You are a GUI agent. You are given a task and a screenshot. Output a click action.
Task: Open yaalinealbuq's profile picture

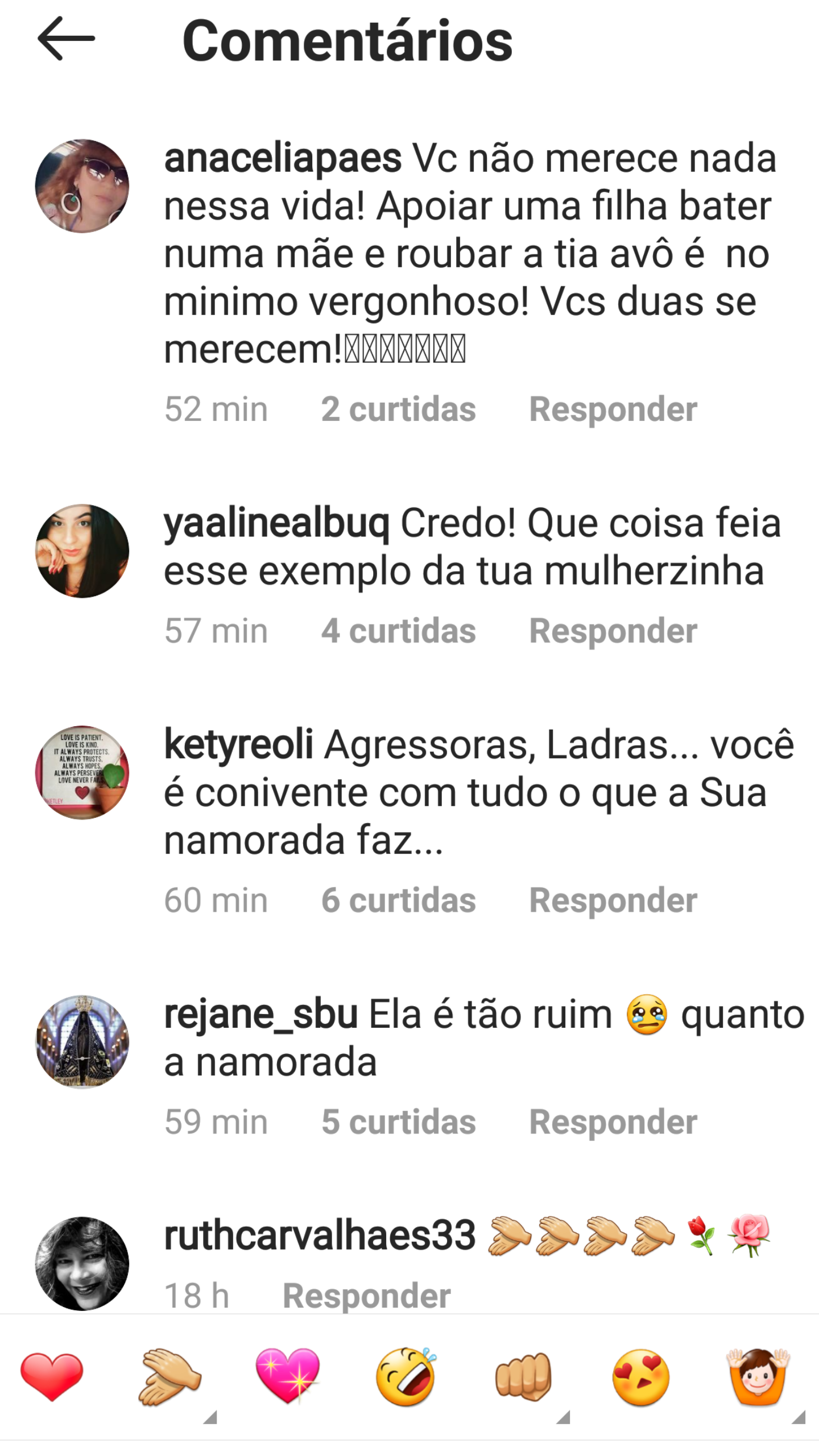[82, 551]
